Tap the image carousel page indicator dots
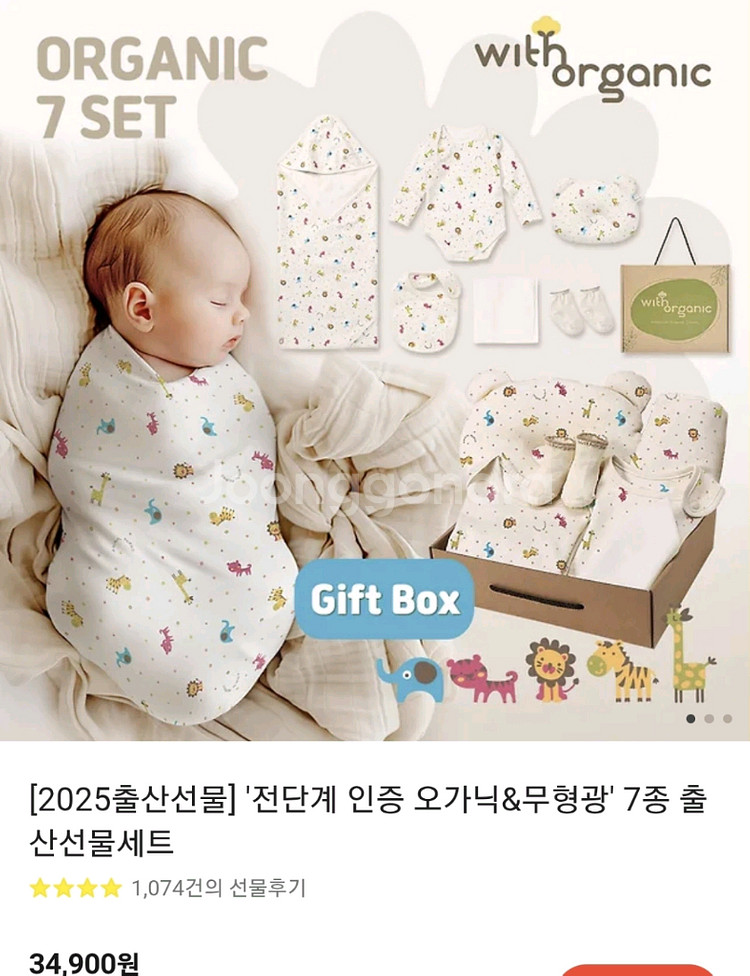The width and height of the screenshot is (750, 976). (x=708, y=718)
